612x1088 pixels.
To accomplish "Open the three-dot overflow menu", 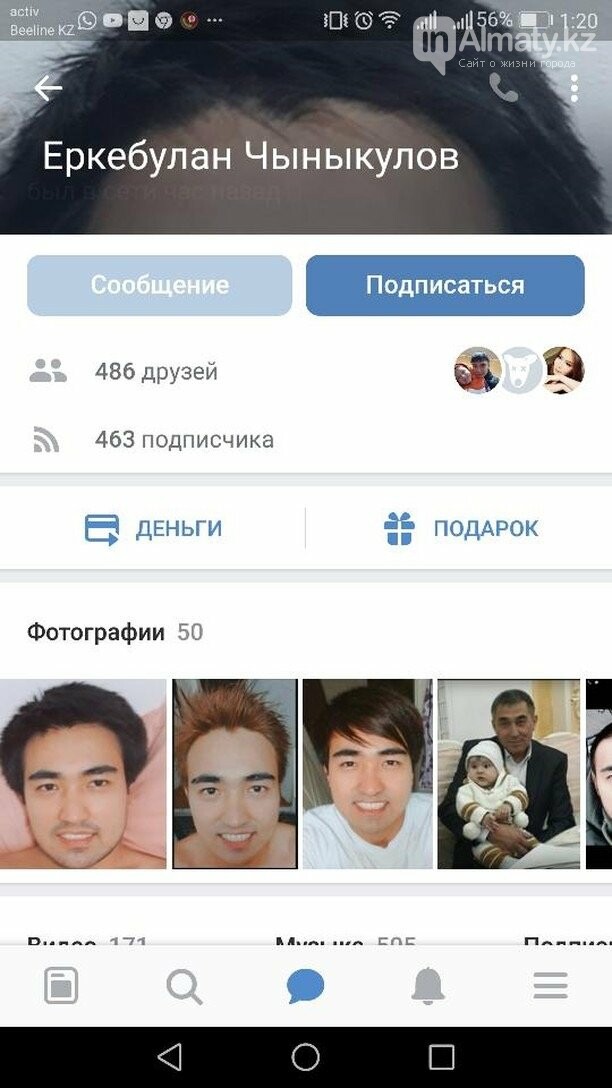I will coord(574,88).
